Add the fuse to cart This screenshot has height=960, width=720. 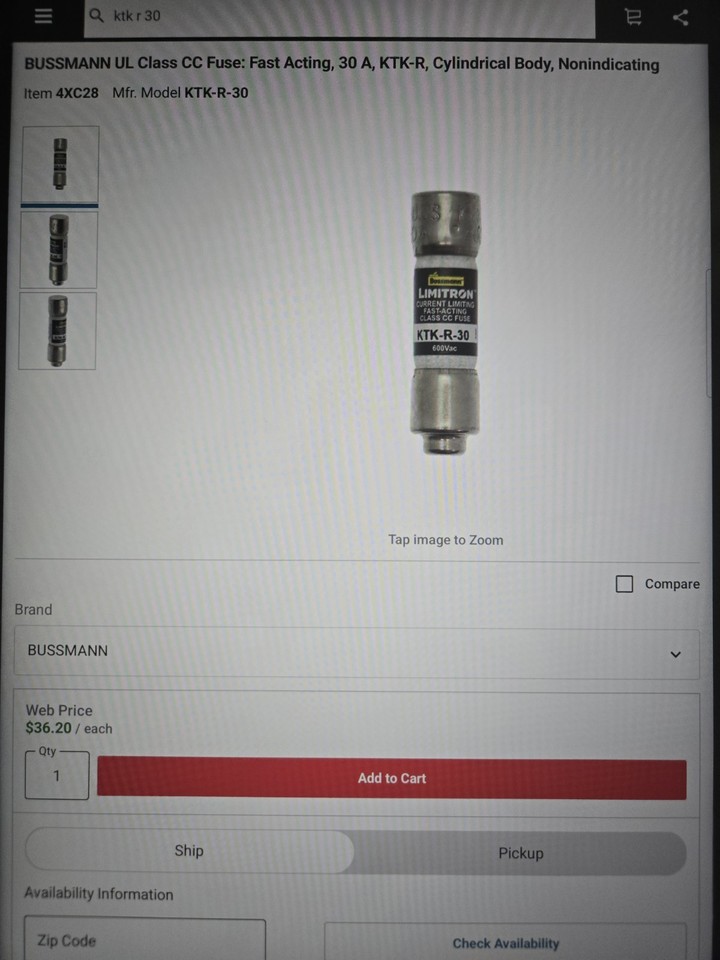click(x=392, y=778)
